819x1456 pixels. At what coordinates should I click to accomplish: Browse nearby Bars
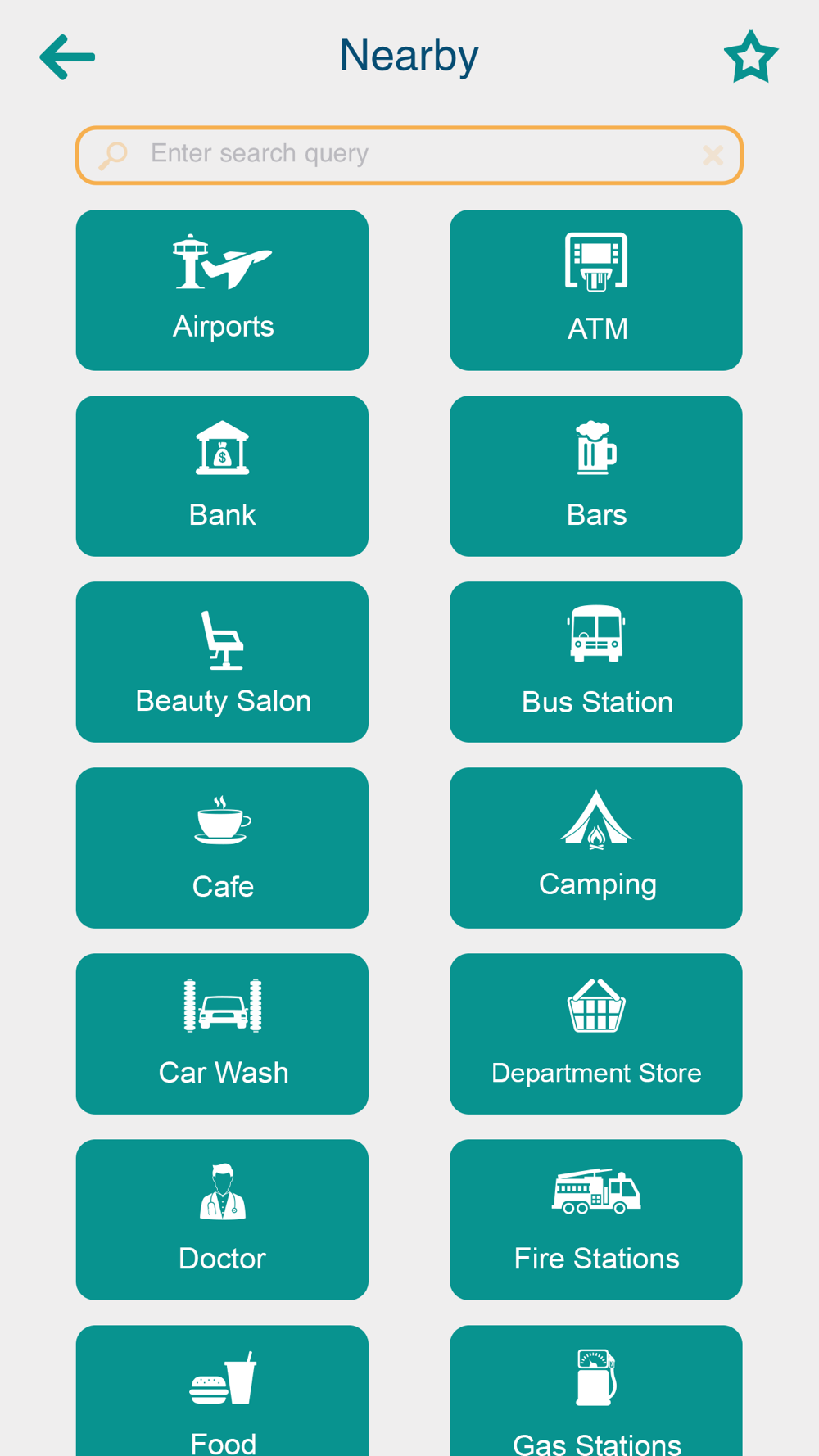pyautogui.click(x=596, y=476)
